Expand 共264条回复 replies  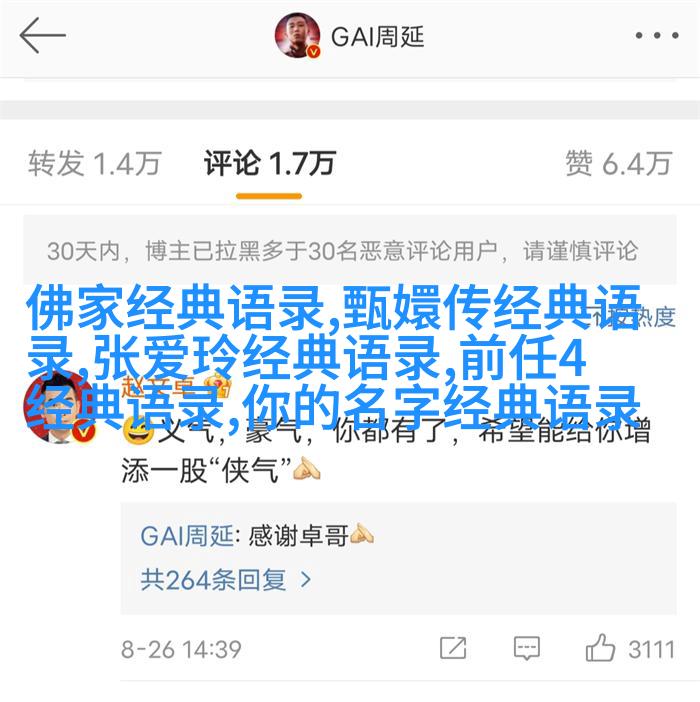[226, 578]
